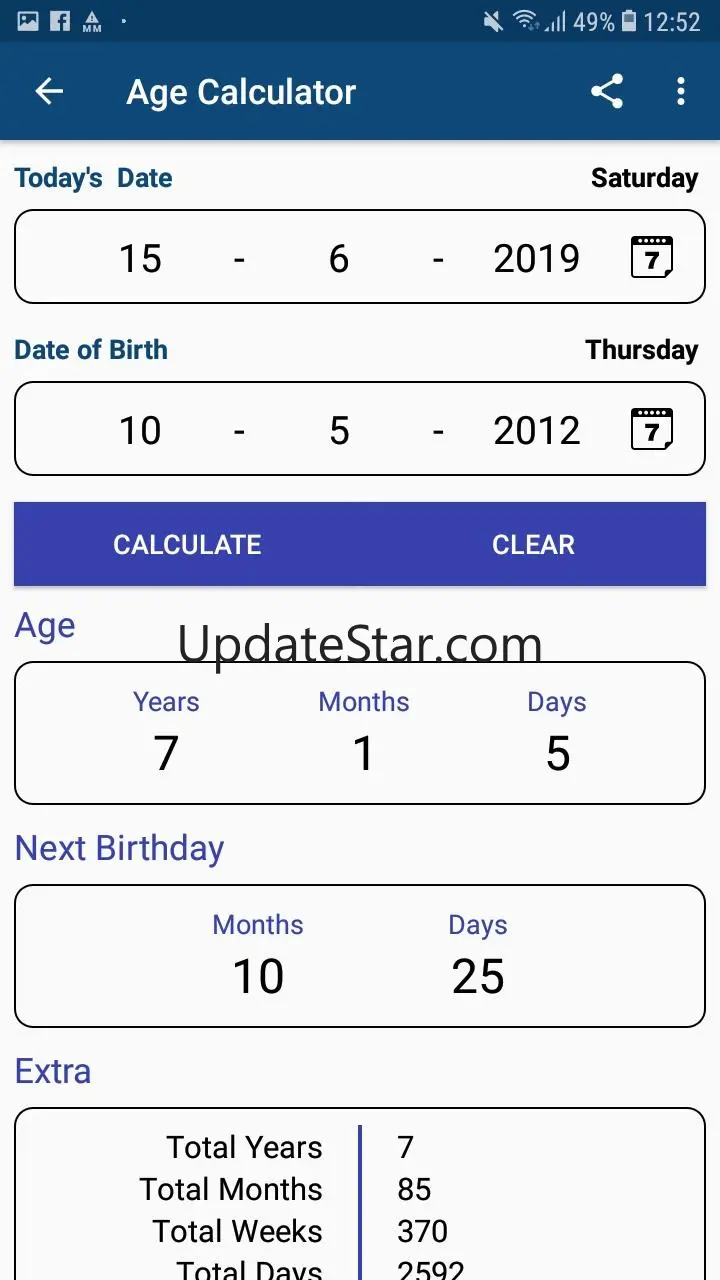720x1280 pixels.
Task: Edit the month field in Today's Date
Action: coord(339,258)
